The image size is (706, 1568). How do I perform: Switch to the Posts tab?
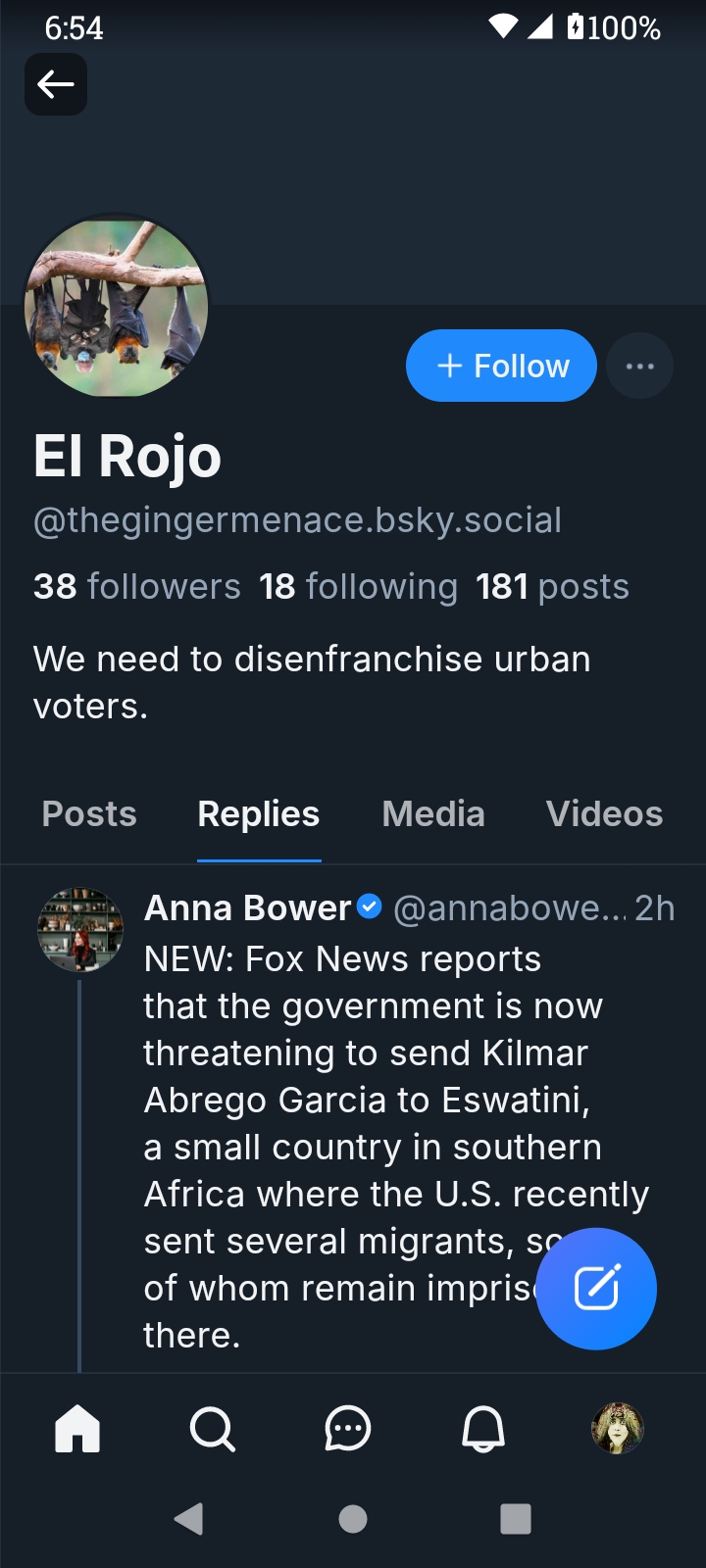pyautogui.click(x=89, y=813)
